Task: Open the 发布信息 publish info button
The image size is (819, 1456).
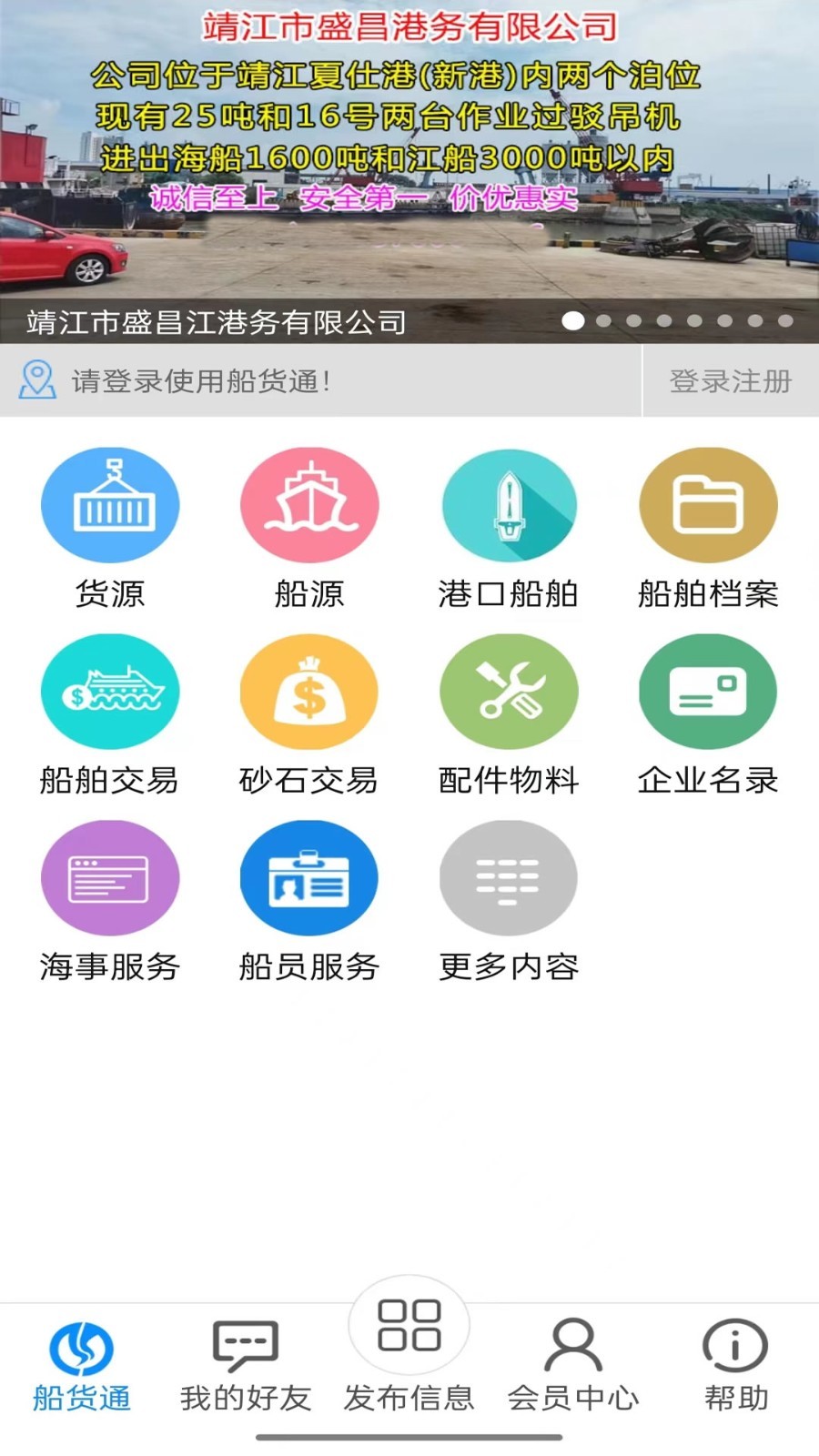Action: pyautogui.click(x=409, y=1356)
